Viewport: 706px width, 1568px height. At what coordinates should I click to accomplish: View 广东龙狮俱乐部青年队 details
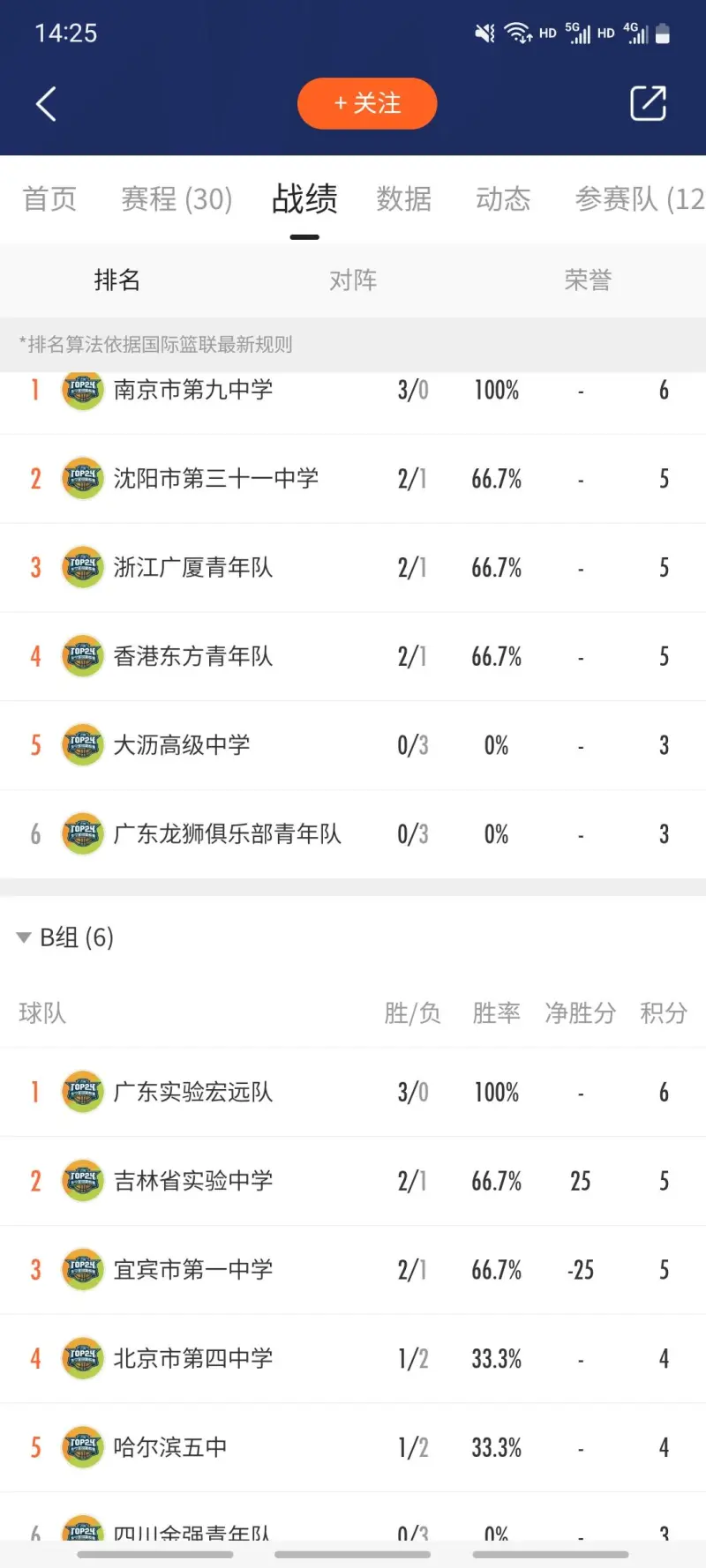353,834
